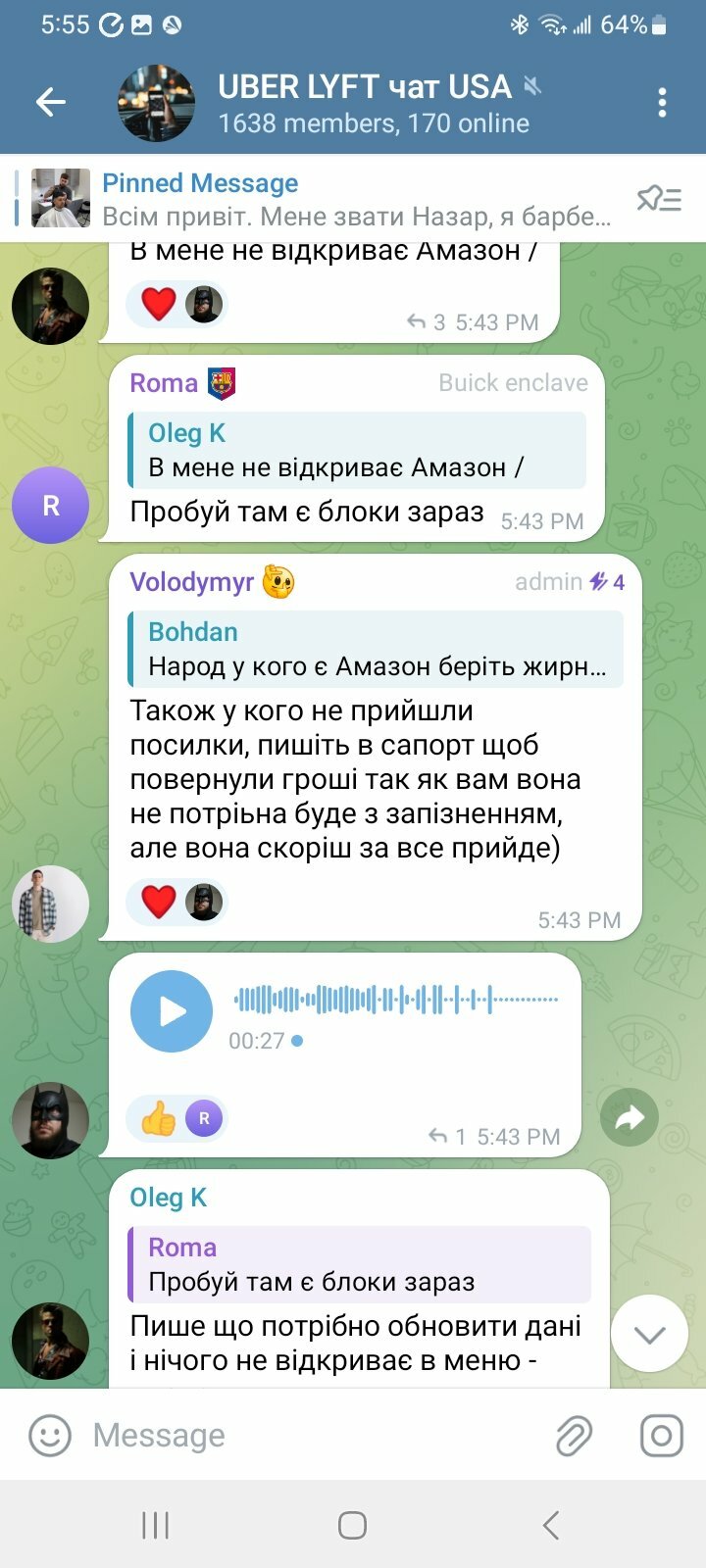Open quoted Oleg K message in Roma's reply

(357, 451)
